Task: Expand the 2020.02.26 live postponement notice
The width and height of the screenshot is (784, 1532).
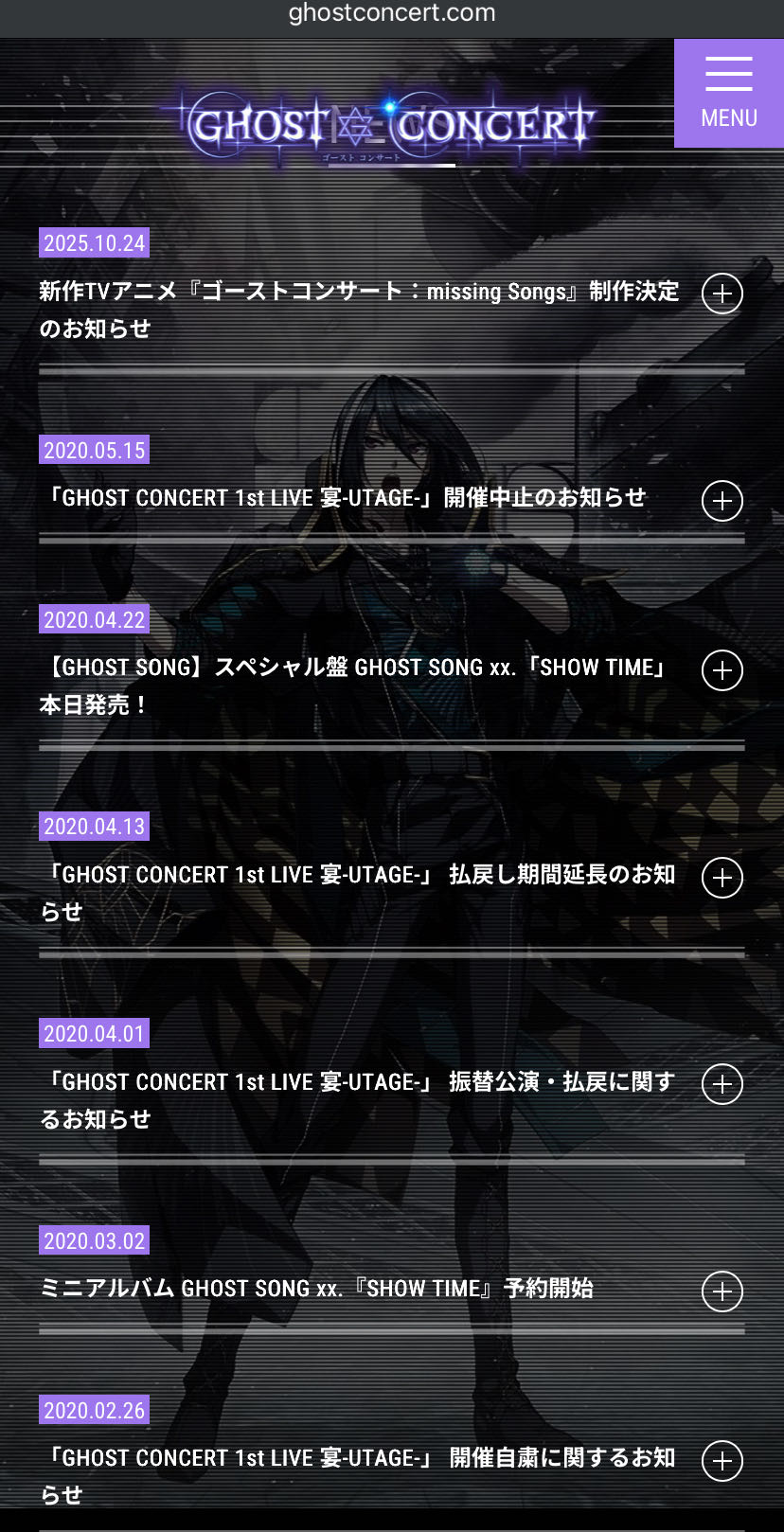Action: (722, 1461)
